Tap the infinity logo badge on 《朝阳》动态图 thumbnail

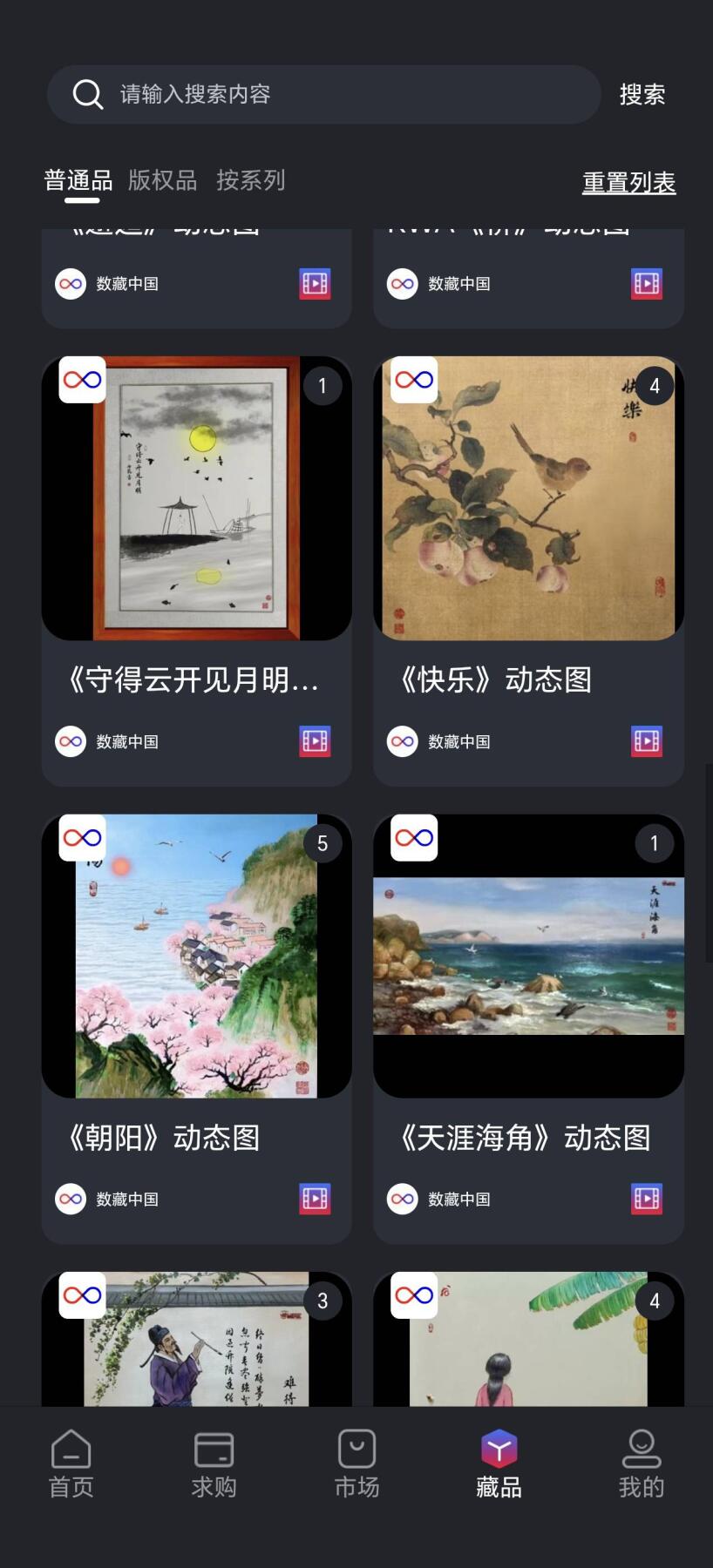(82, 839)
